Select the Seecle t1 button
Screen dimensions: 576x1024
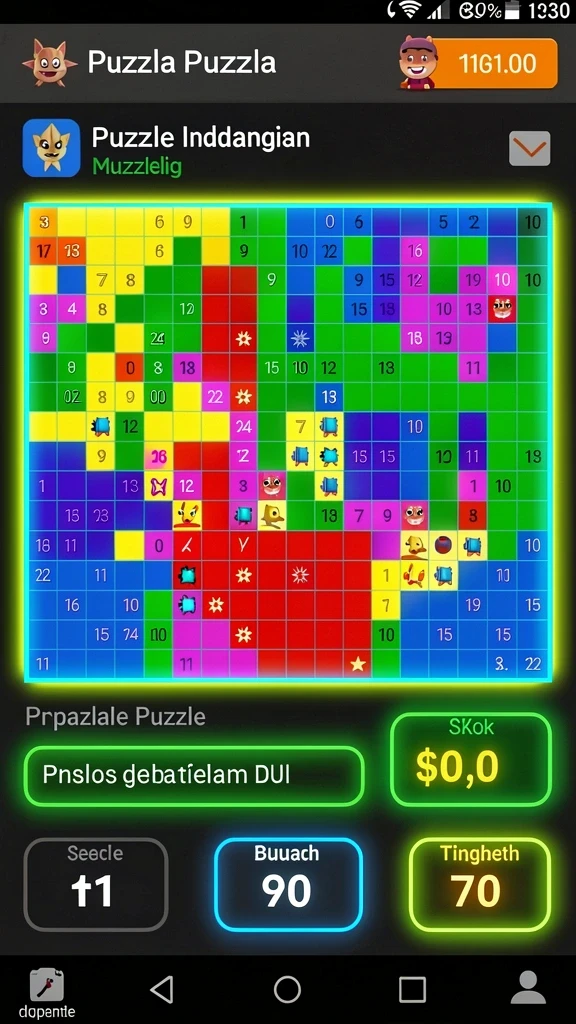point(95,884)
